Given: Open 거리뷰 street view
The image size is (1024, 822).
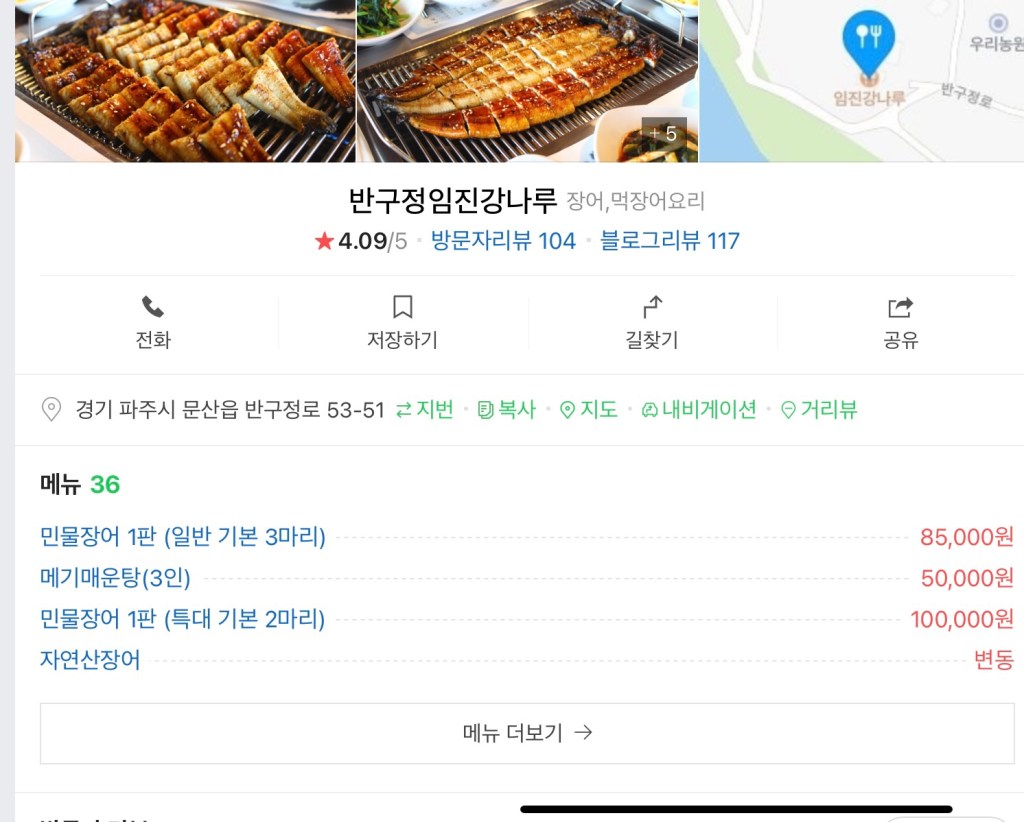Looking at the screenshot, I should (x=818, y=410).
